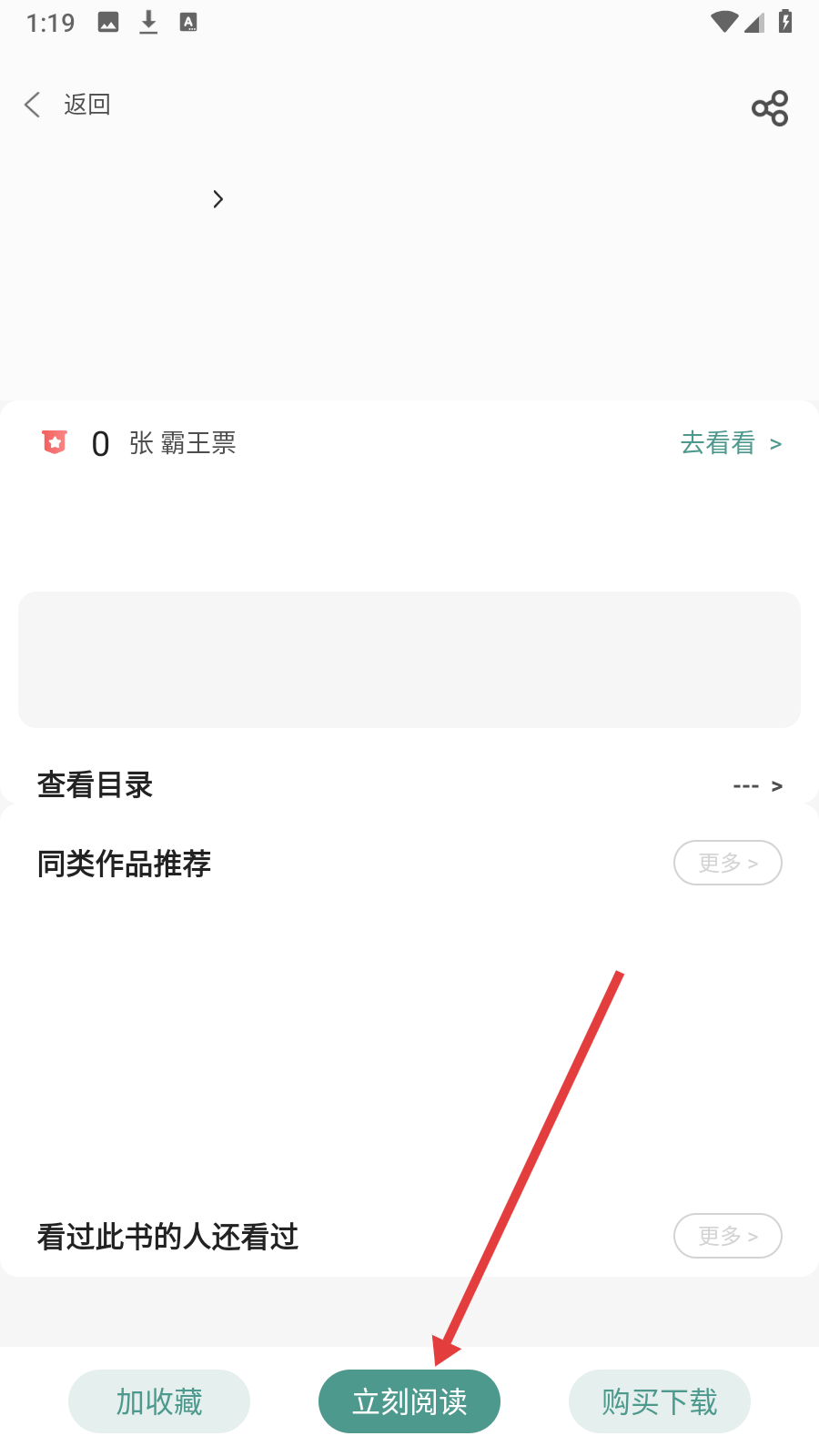Show 更多 for 同类作品推荐
Image resolution: width=819 pixels, height=1456 pixels.
point(728,863)
